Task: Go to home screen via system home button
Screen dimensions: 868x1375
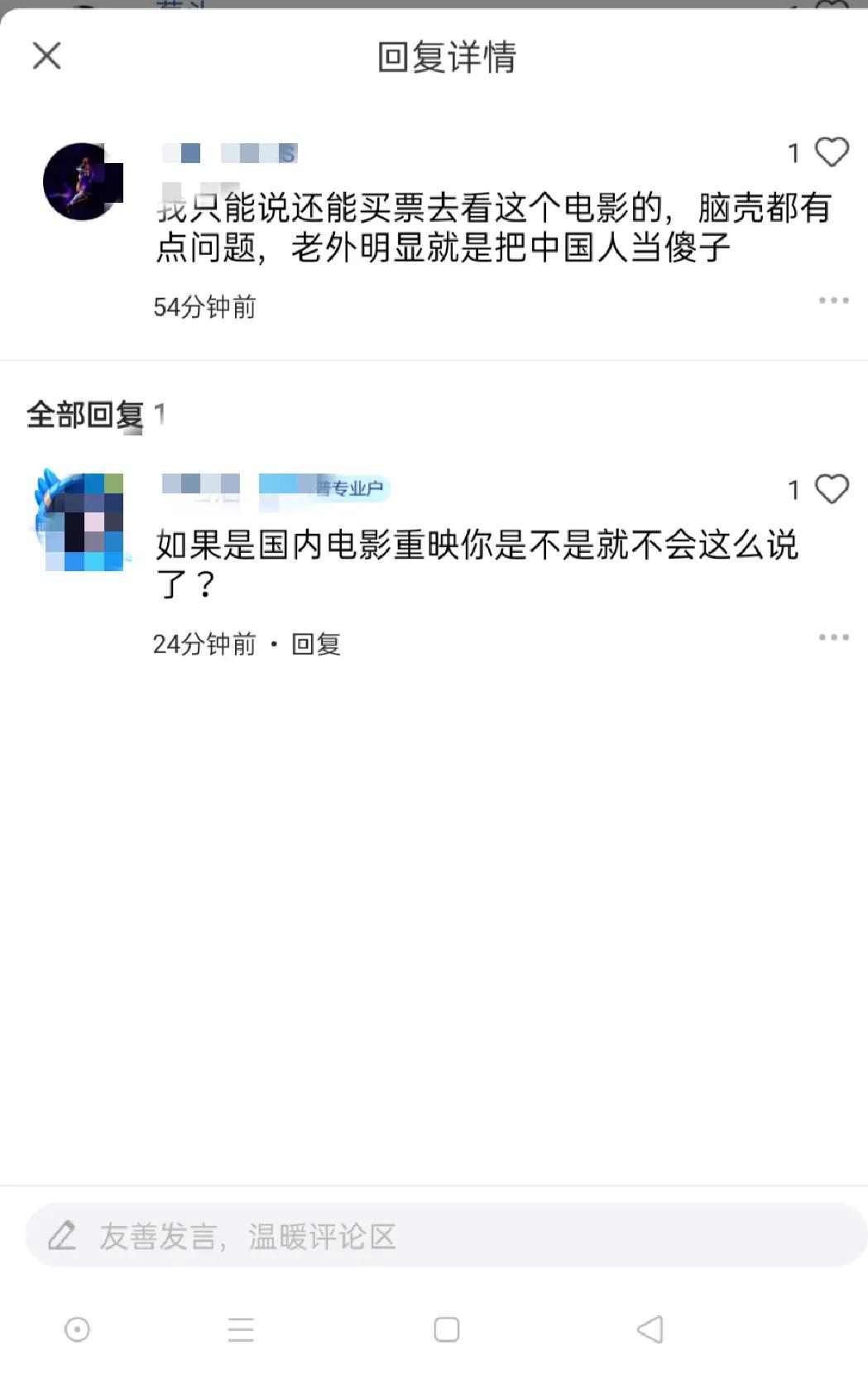Action: pyautogui.click(x=447, y=1329)
